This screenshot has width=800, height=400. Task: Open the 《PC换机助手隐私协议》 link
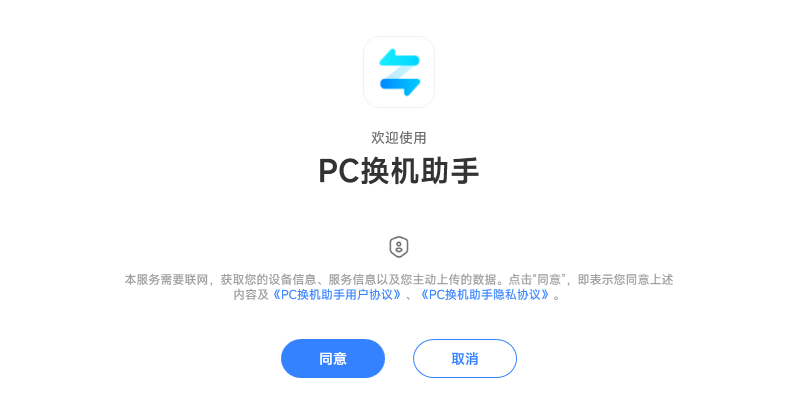(x=485, y=295)
